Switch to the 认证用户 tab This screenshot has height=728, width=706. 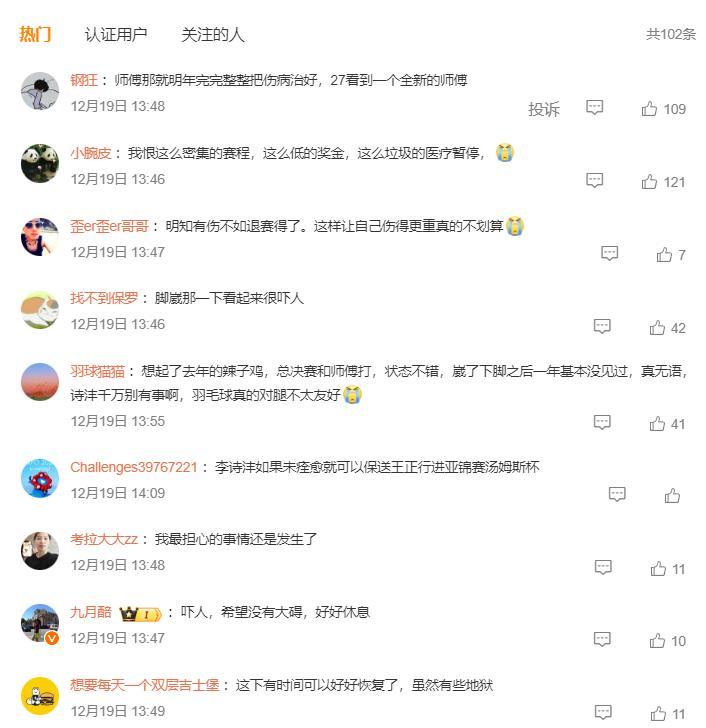116,34
